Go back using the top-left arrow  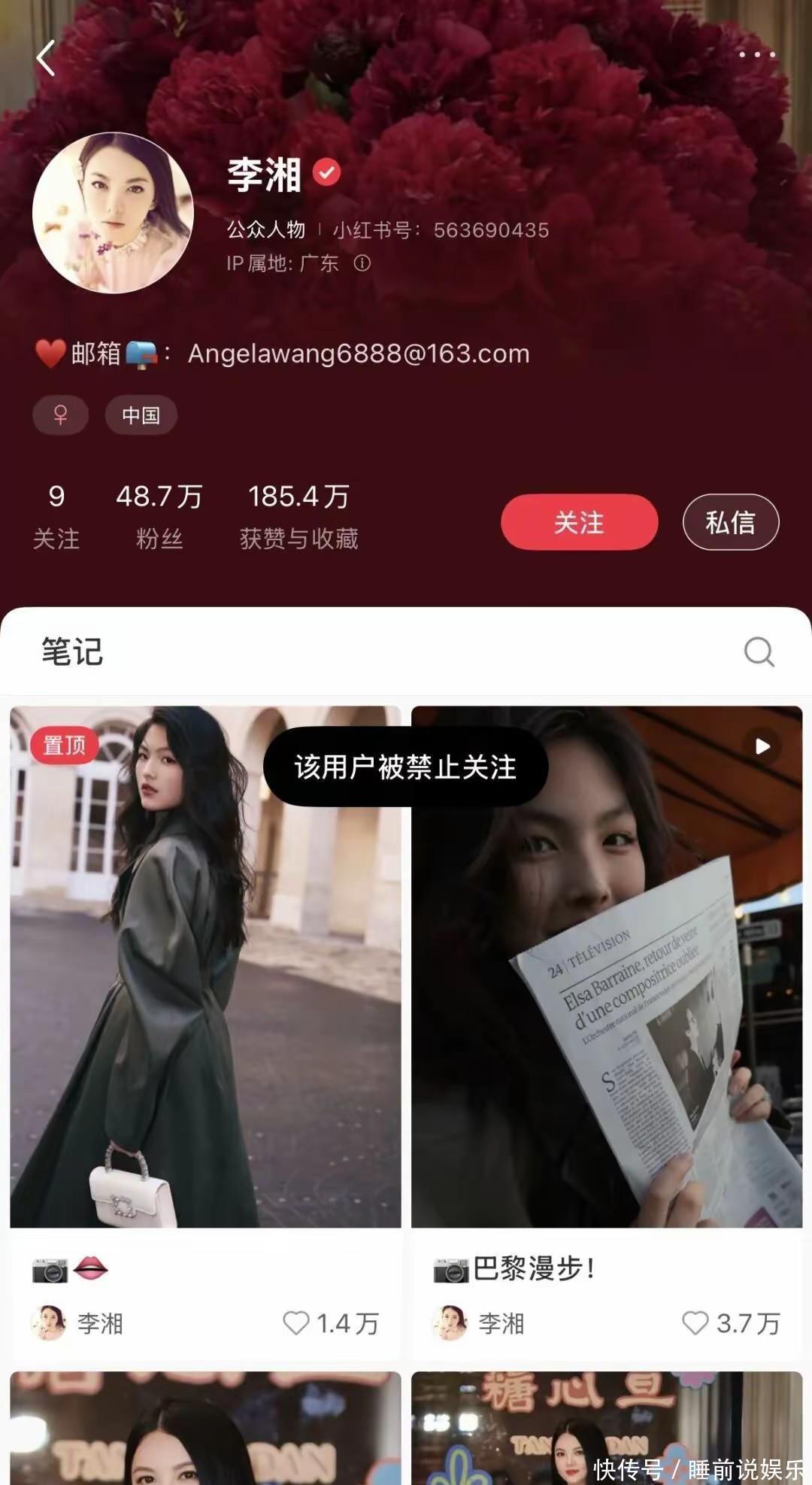tap(46, 59)
